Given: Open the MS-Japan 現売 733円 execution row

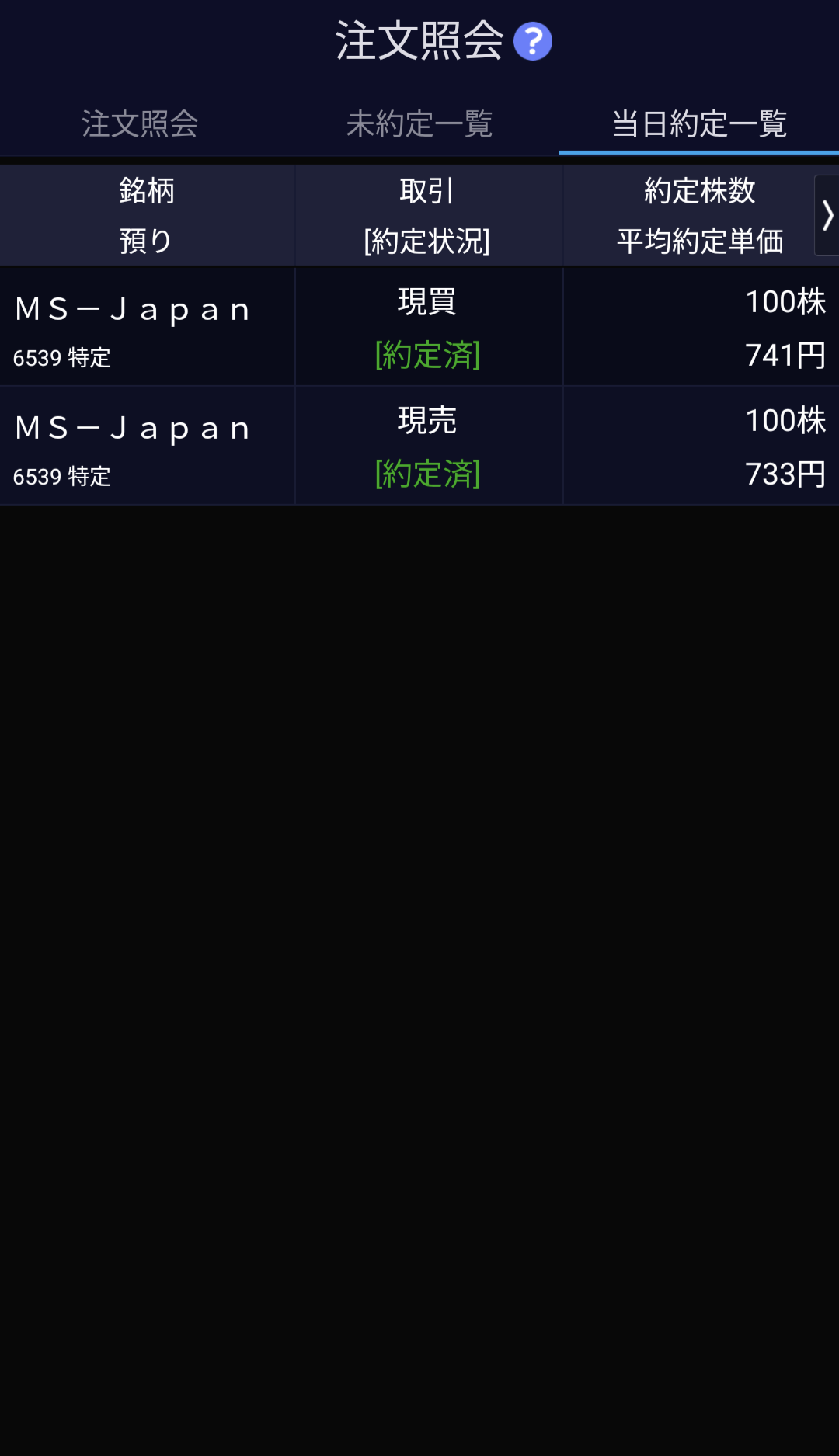Looking at the screenshot, I should (x=419, y=446).
